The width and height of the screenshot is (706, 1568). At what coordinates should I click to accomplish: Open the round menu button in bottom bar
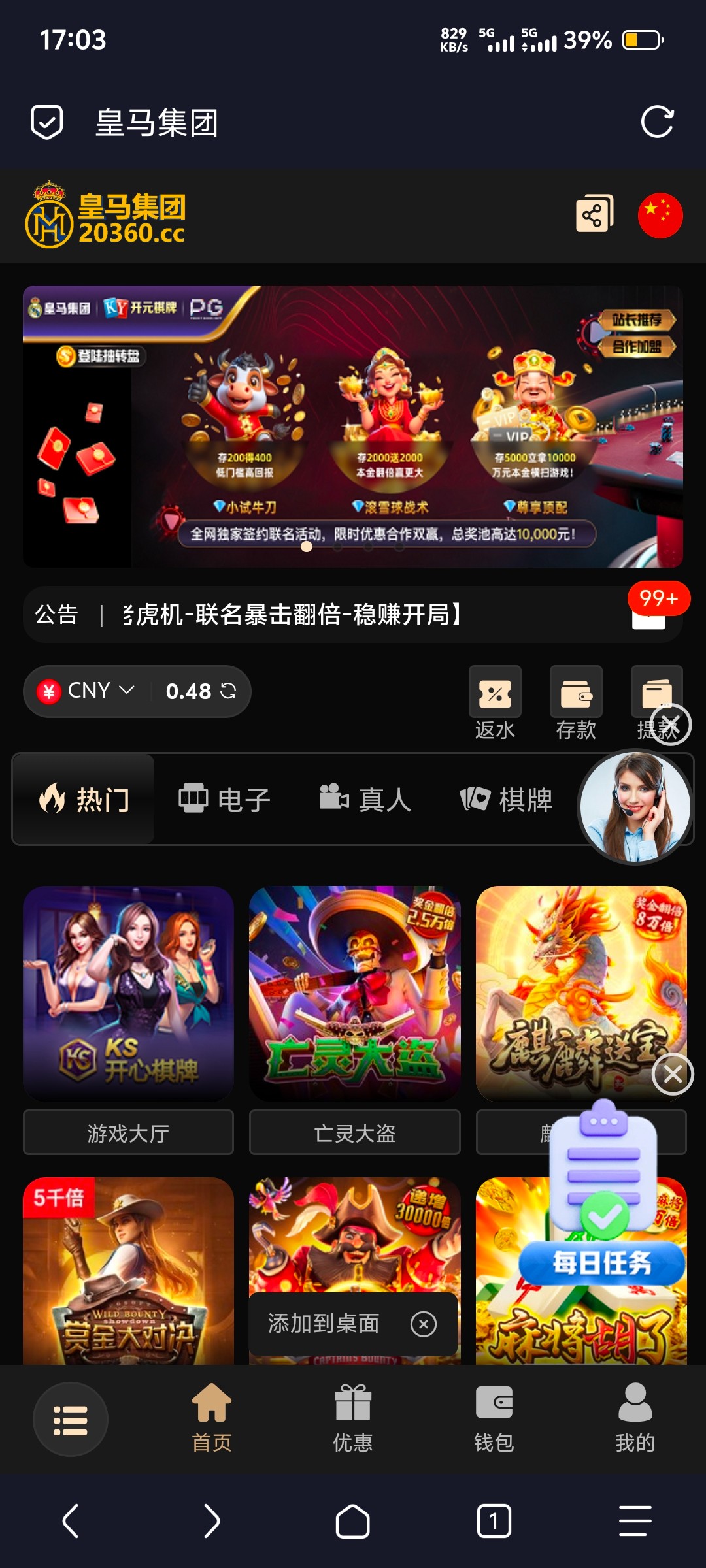[x=71, y=1419]
